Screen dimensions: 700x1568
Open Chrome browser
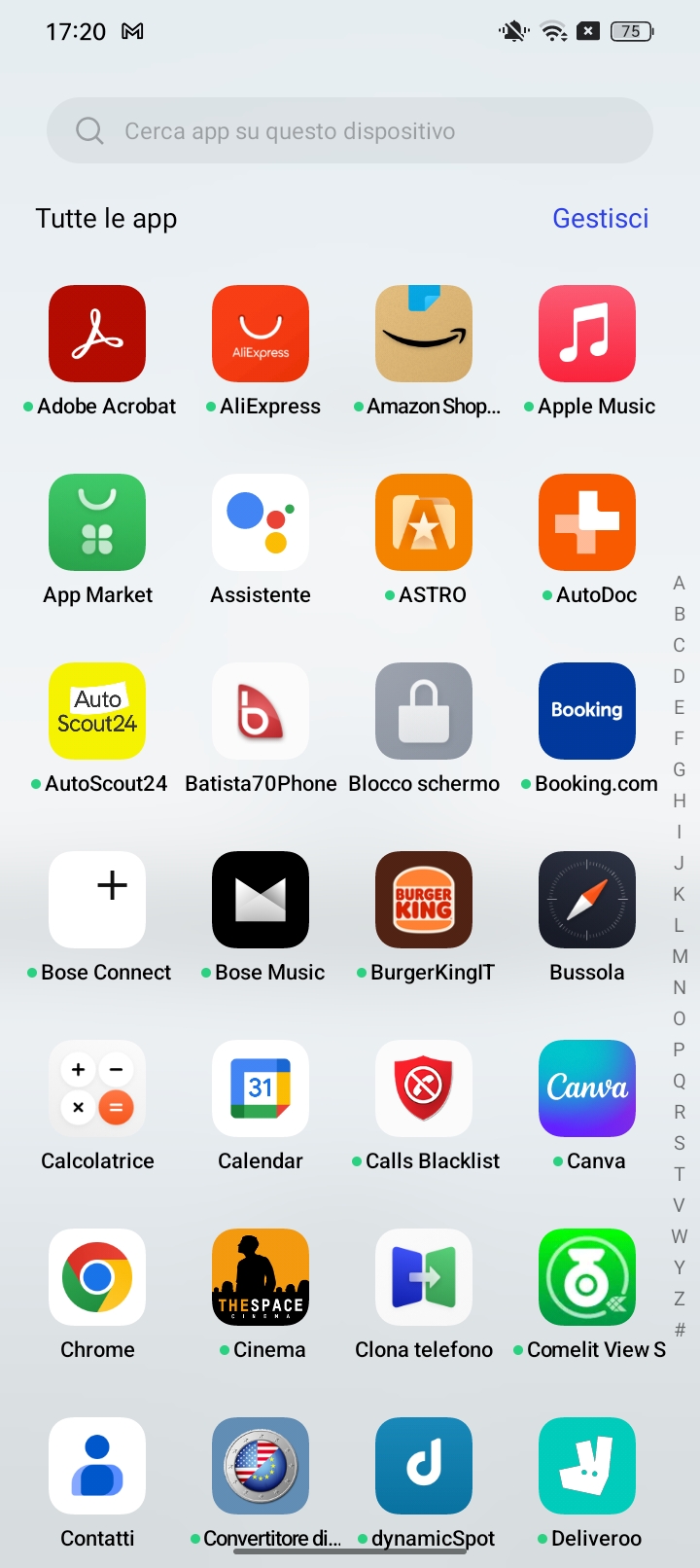(97, 1277)
